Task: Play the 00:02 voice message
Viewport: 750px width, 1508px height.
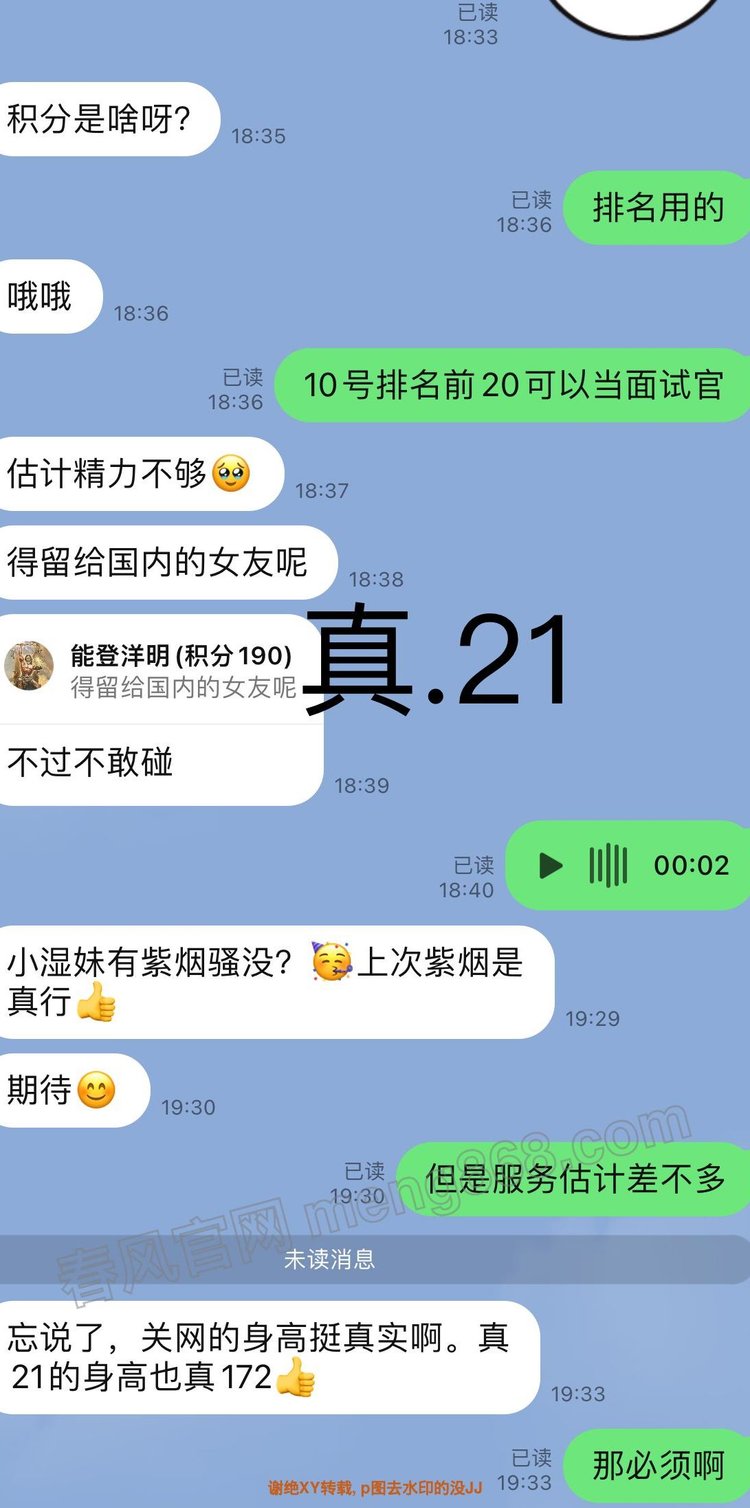Action: (x=550, y=865)
